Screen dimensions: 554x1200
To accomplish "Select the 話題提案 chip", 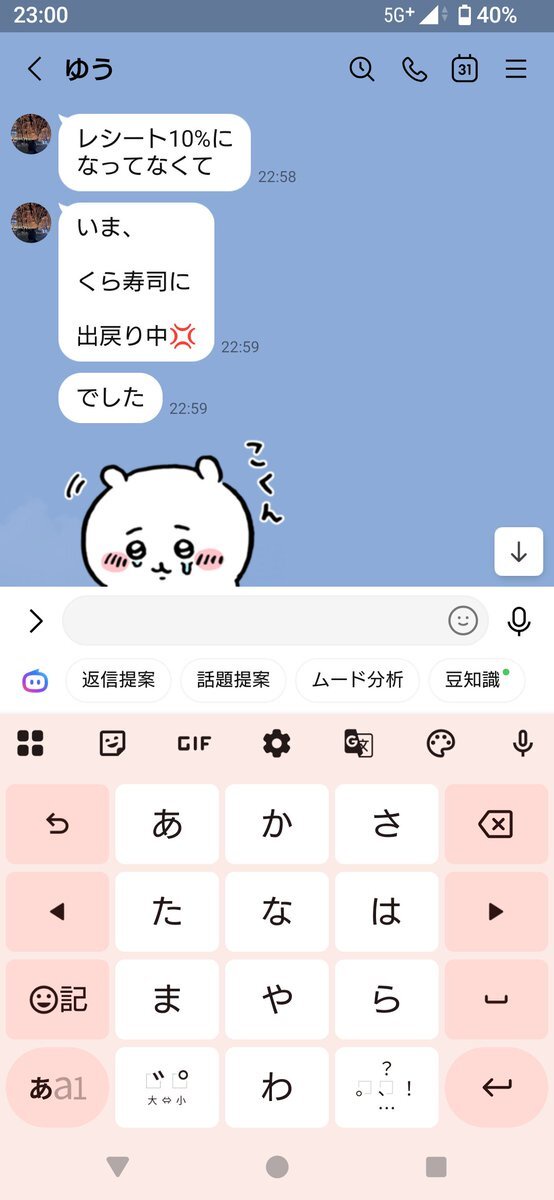I will click(x=234, y=681).
